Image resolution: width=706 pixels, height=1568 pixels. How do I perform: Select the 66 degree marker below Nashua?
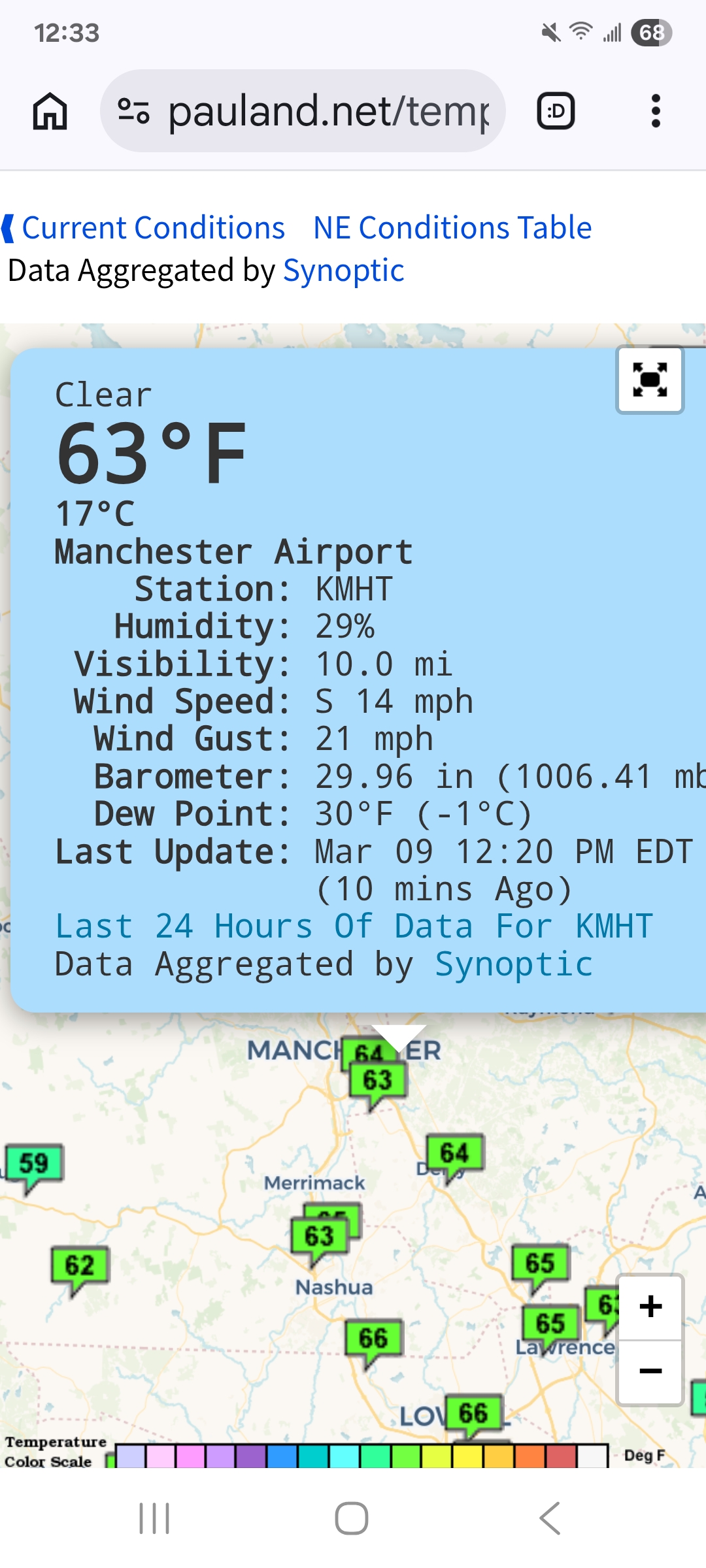click(373, 1339)
